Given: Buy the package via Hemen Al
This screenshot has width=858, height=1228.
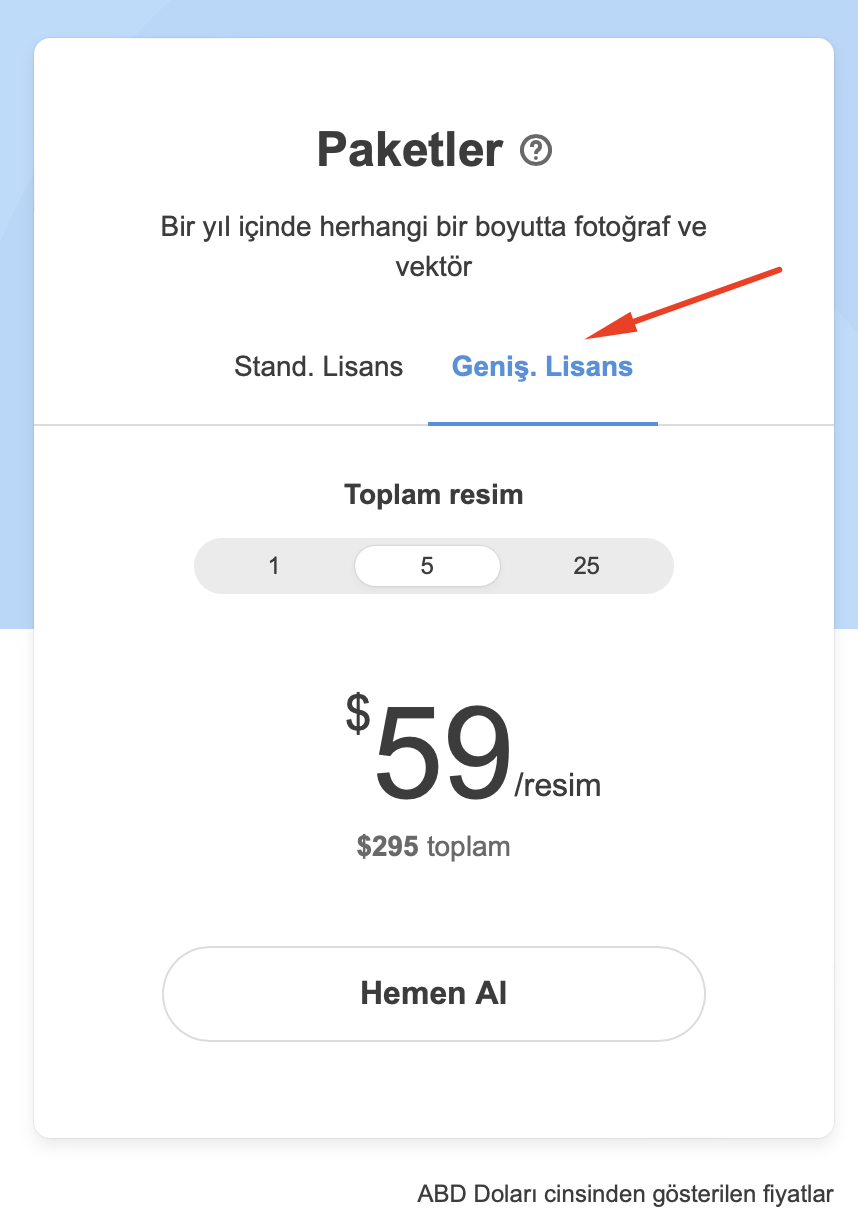Looking at the screenshot, I should click(433, 993).
